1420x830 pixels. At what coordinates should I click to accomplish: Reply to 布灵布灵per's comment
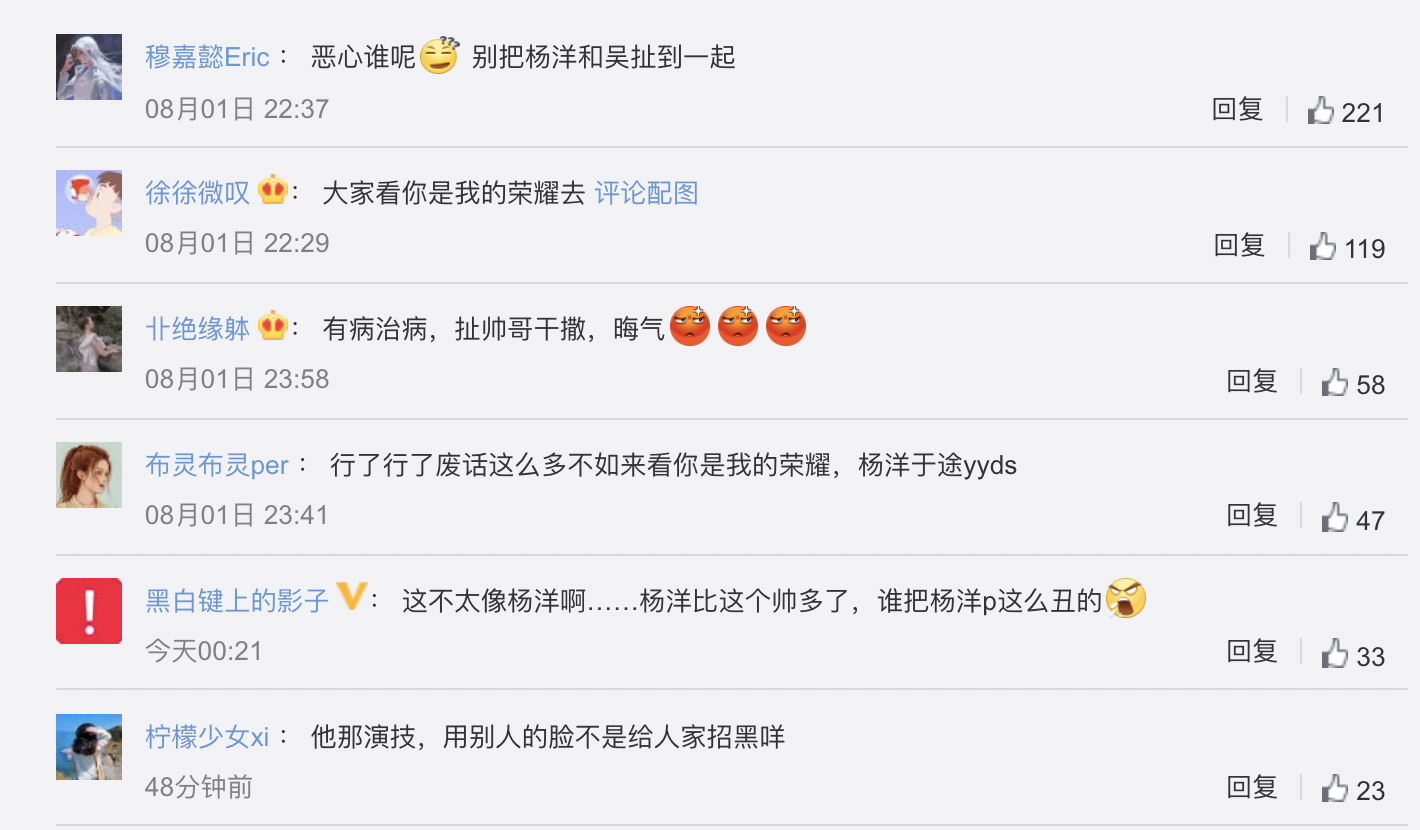(1253, 516)
